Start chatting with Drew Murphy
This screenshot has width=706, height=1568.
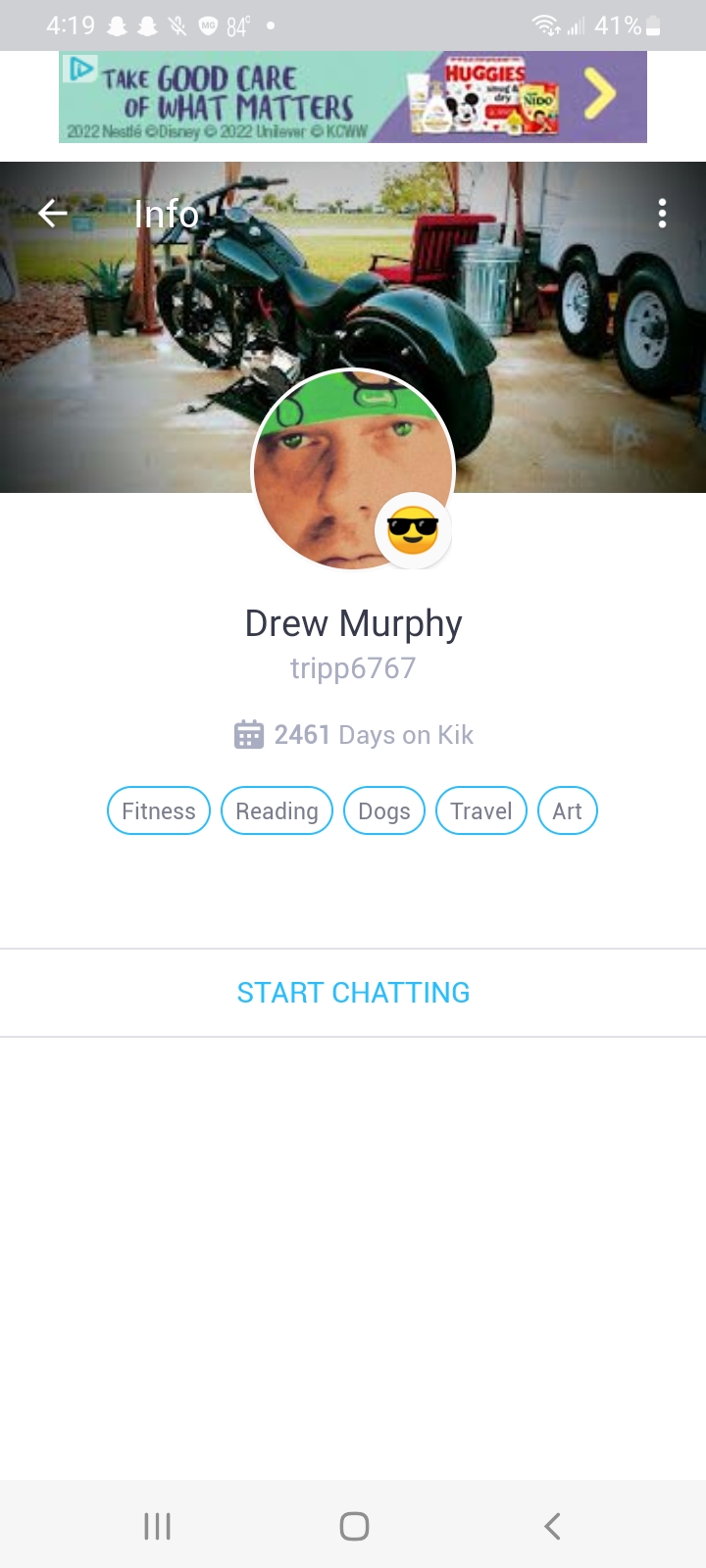[x=353, y=993]
